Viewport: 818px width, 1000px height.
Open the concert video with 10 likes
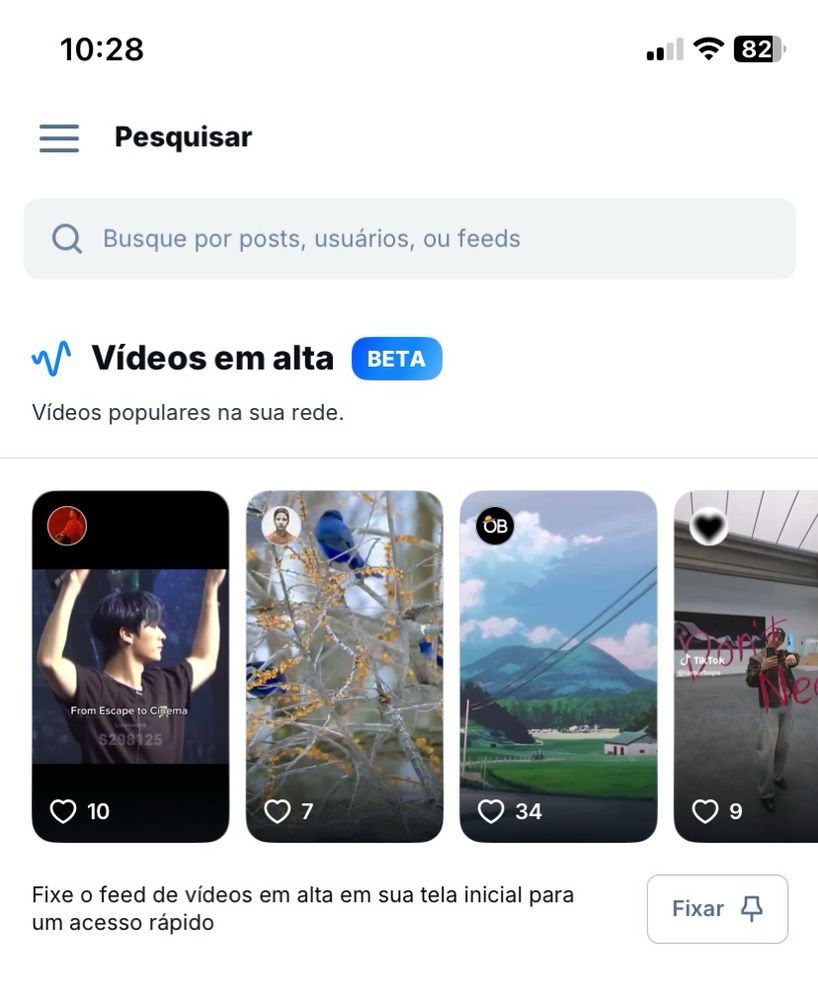coord(131,666)
